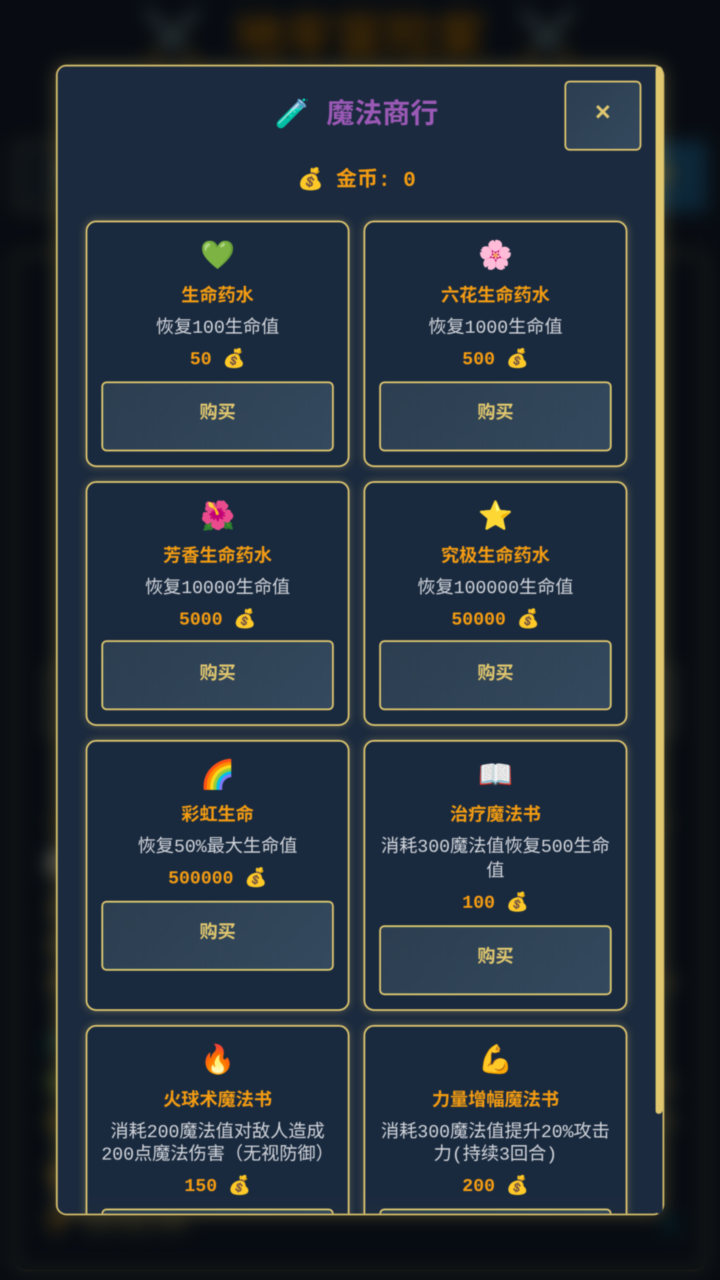Buy the 究极生命药水 for 50000
The width and height of the screenshot is (720, 1280).
[494, 675]
